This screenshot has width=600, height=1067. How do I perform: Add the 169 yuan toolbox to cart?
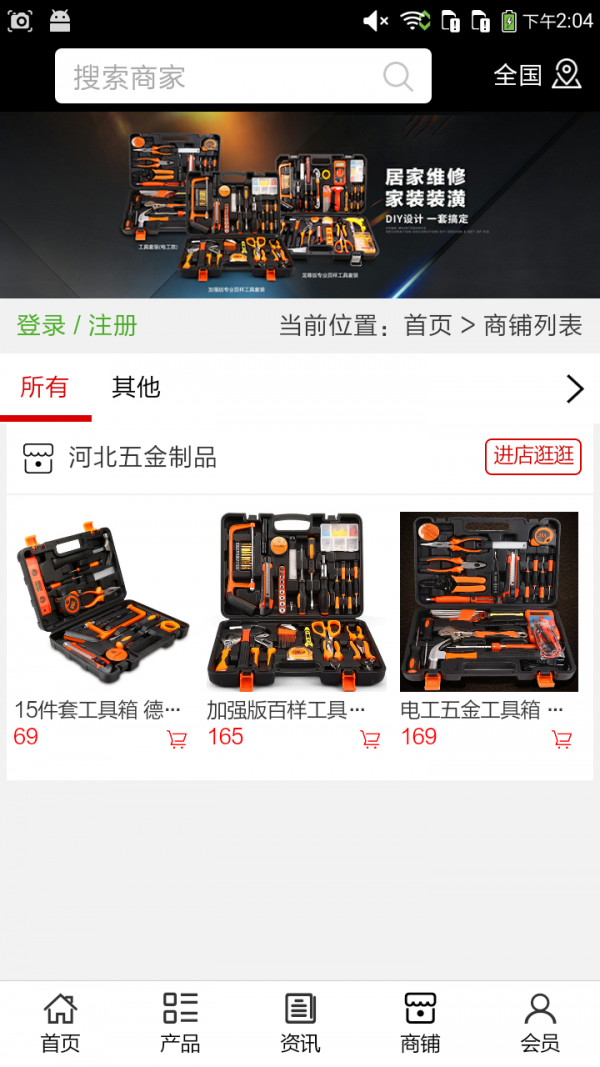(x=562, y=740)
